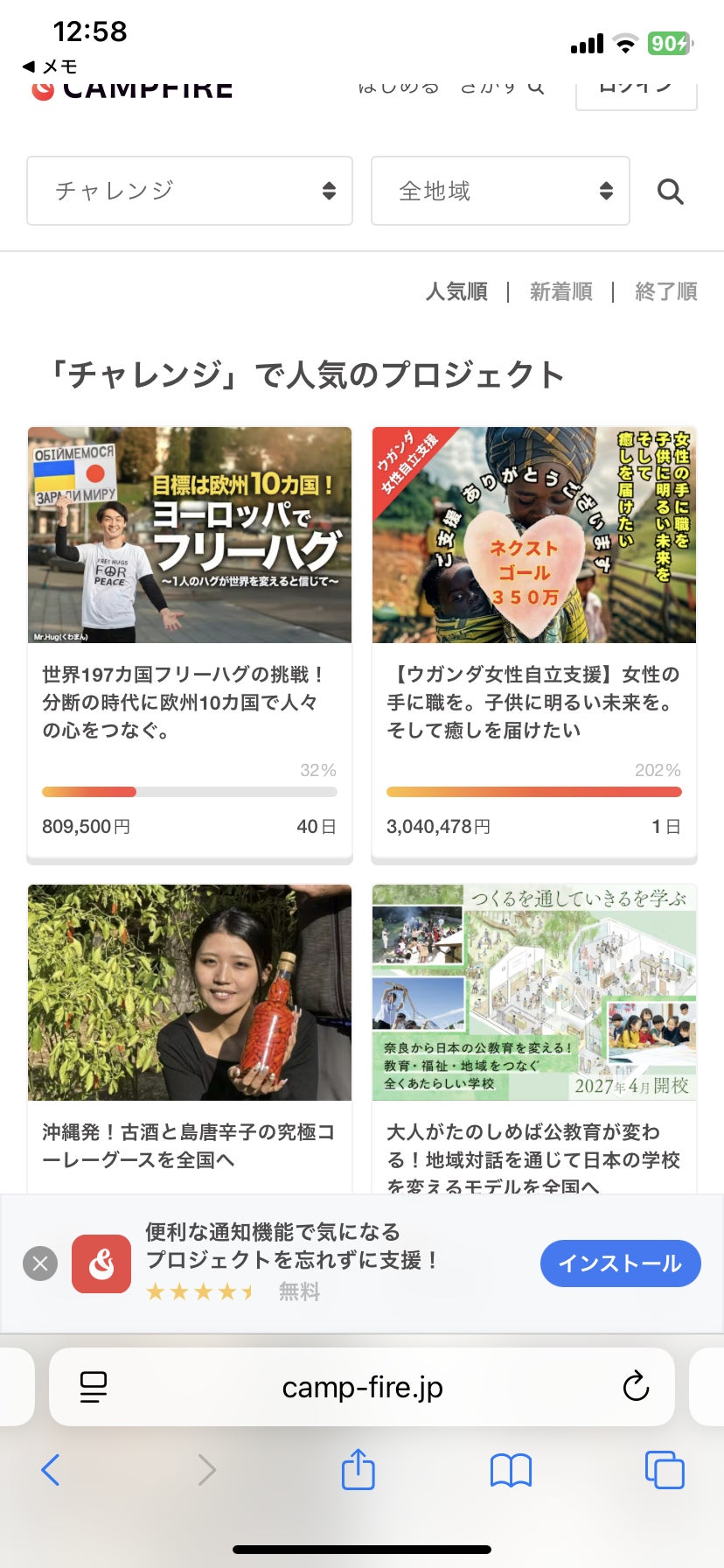This screenshot has height=1568, width=724.
Task: Open the ウガンダ女性自立支援 project card
Action: click(533, 643)
